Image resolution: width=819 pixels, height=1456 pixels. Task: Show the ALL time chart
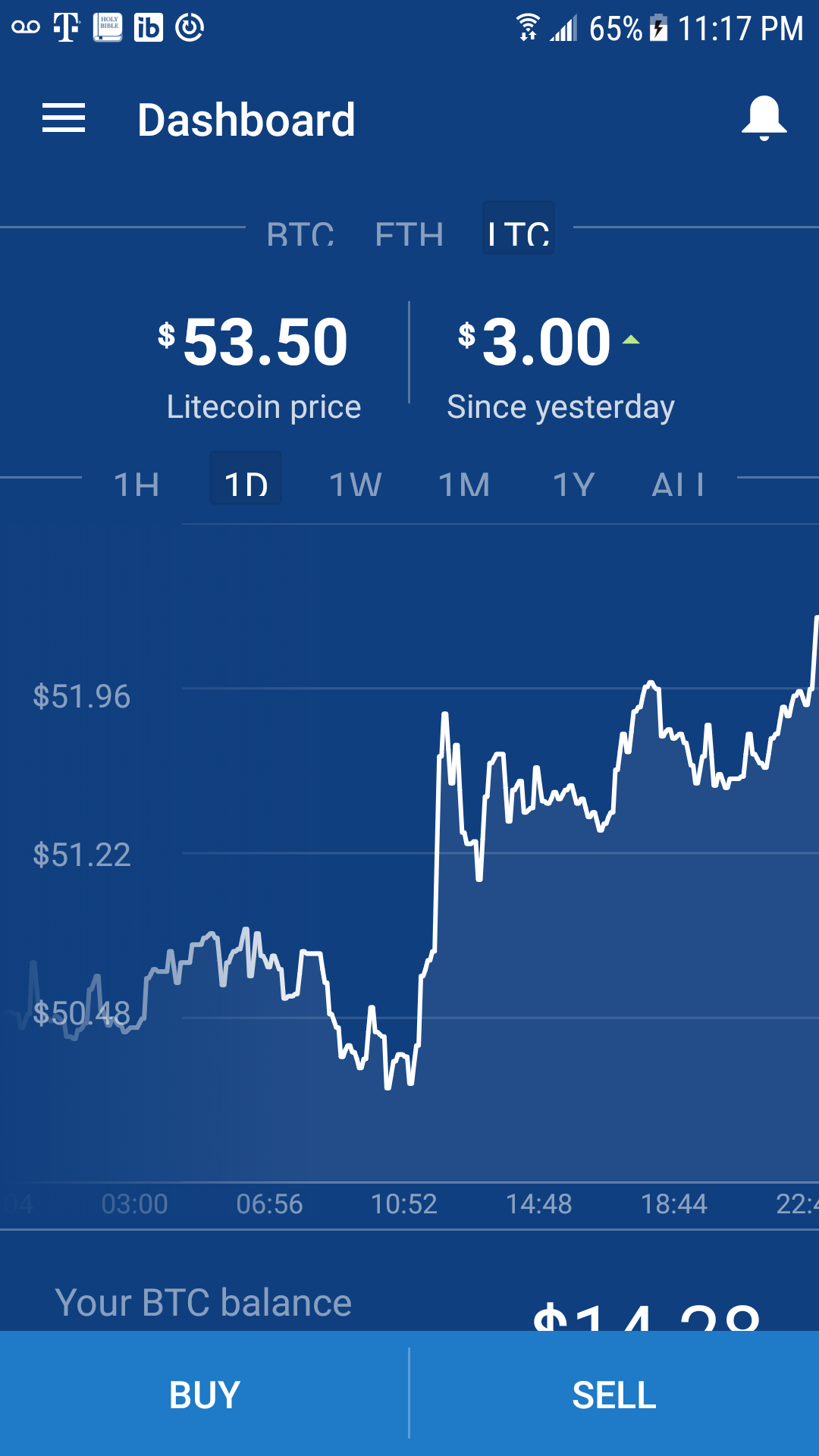coord(679,483)
